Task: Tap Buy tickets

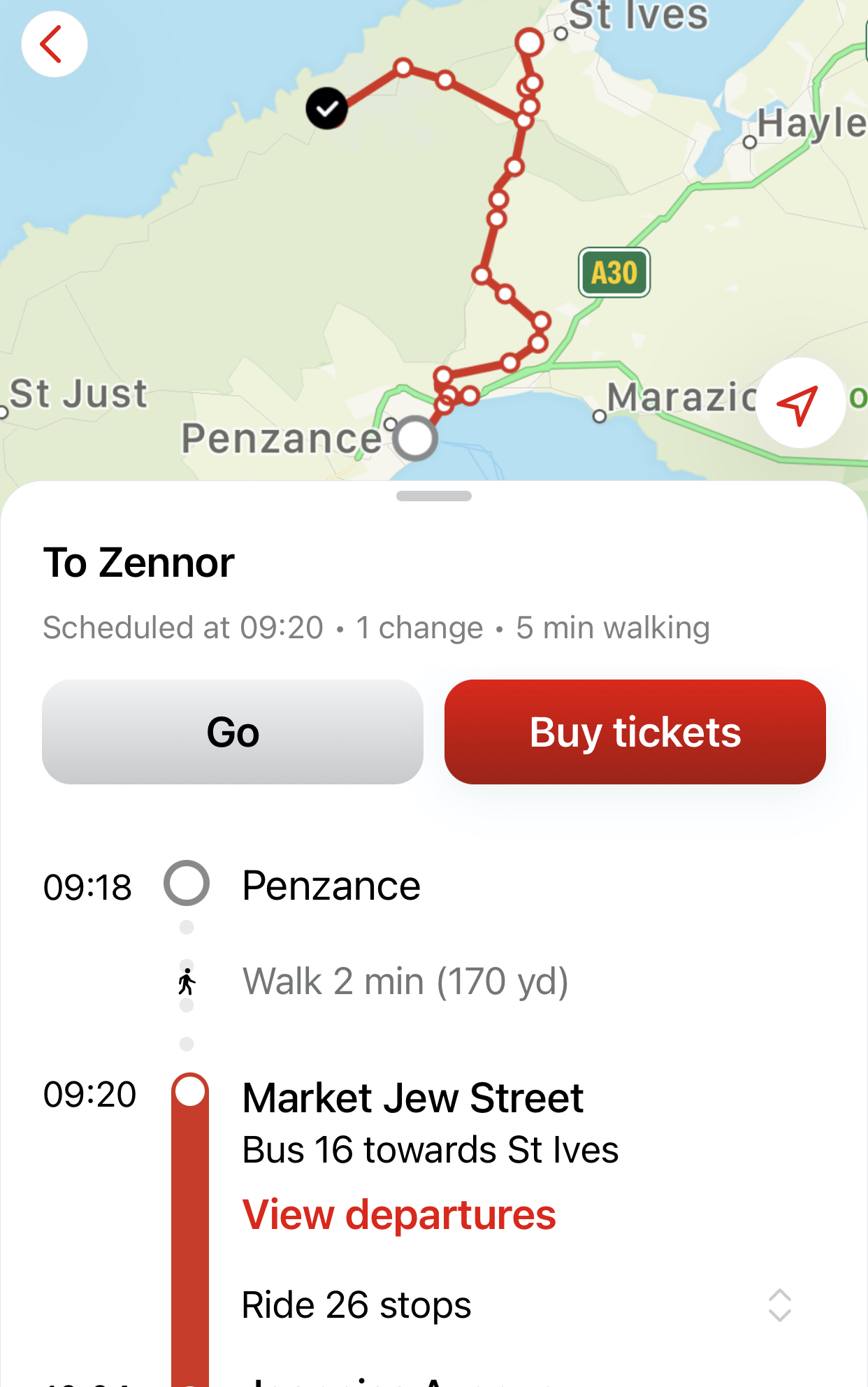Action: 635,731
